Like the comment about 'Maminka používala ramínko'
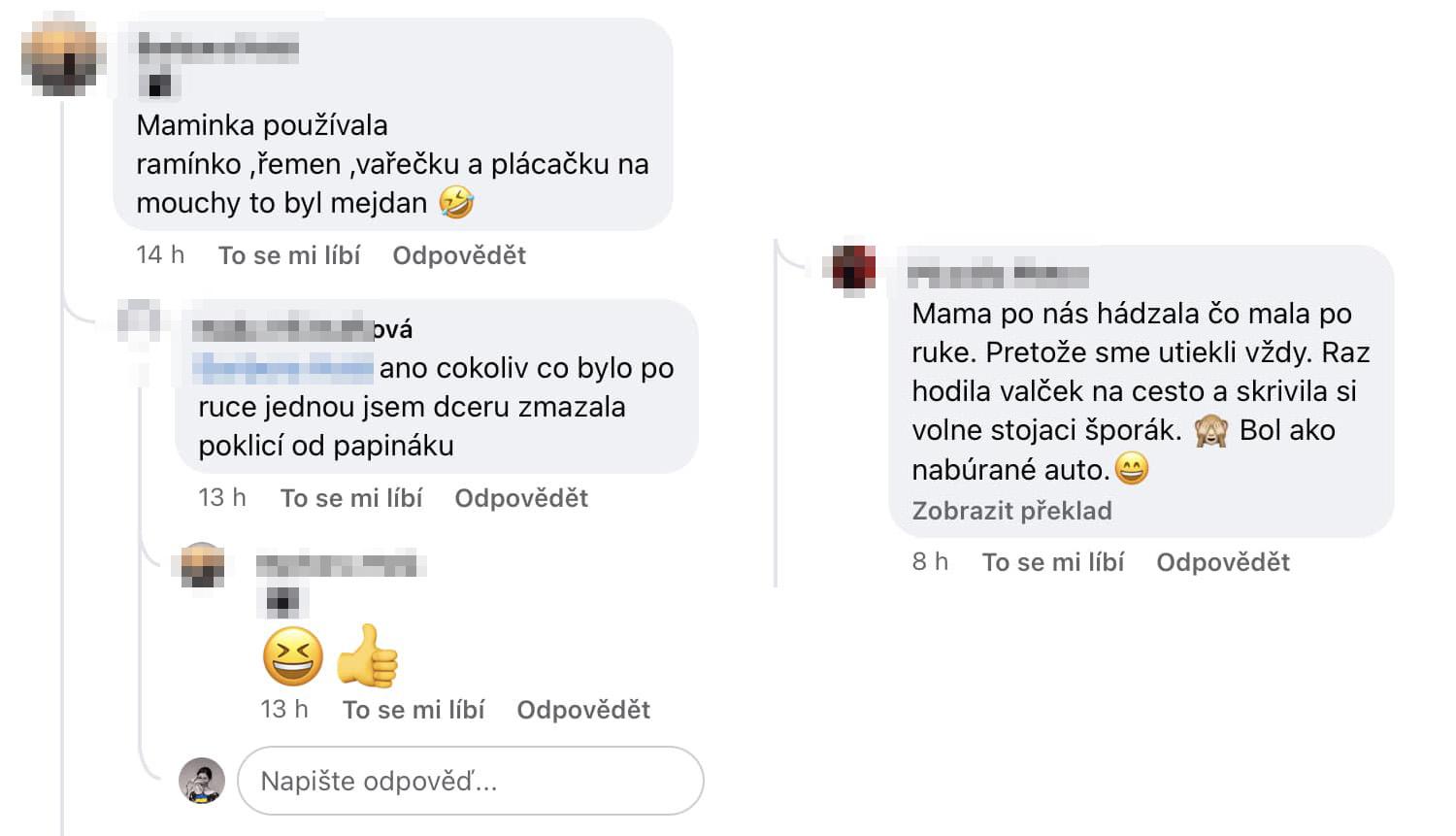This screenshot has height=836, width=1456. [x=288, y=255]
